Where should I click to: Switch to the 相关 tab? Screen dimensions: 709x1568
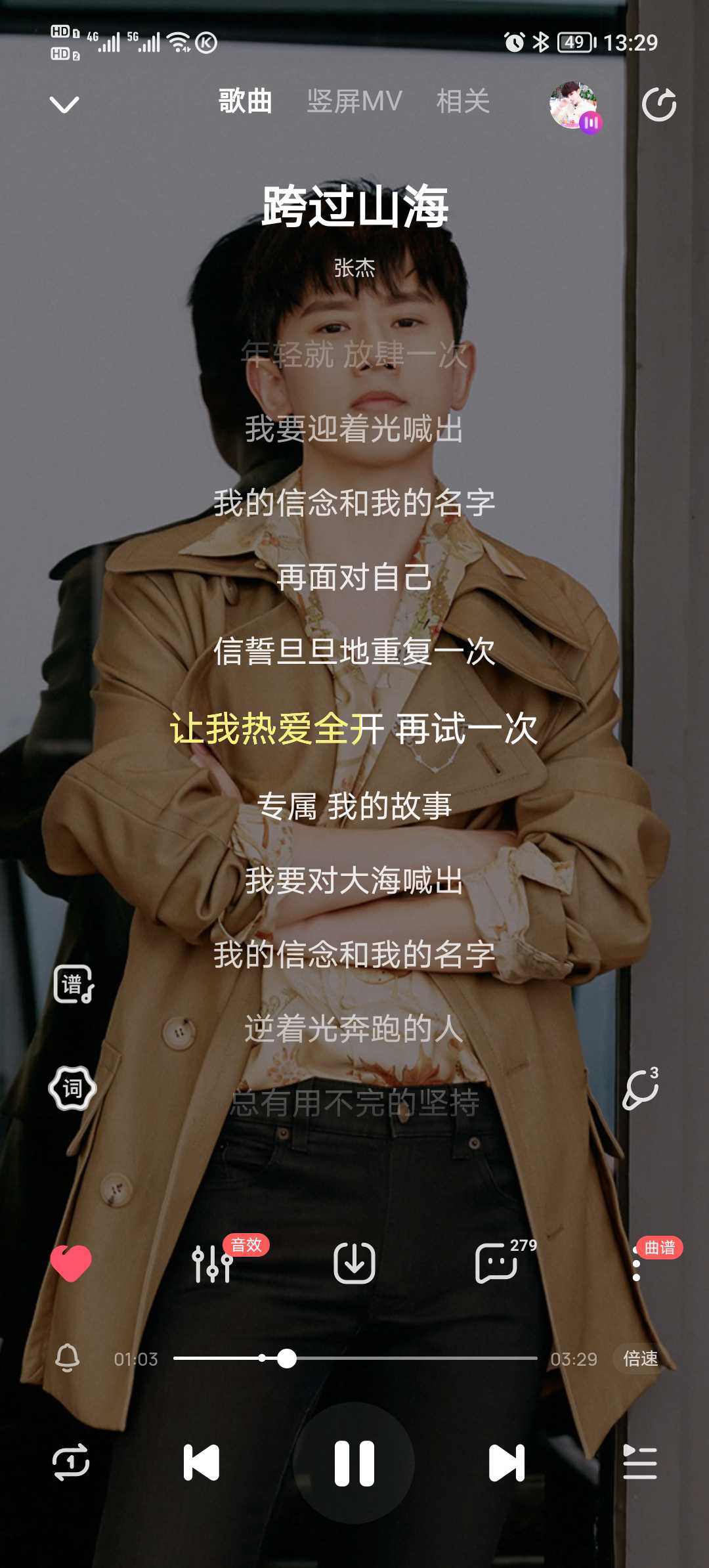click(x=463, y=102)
